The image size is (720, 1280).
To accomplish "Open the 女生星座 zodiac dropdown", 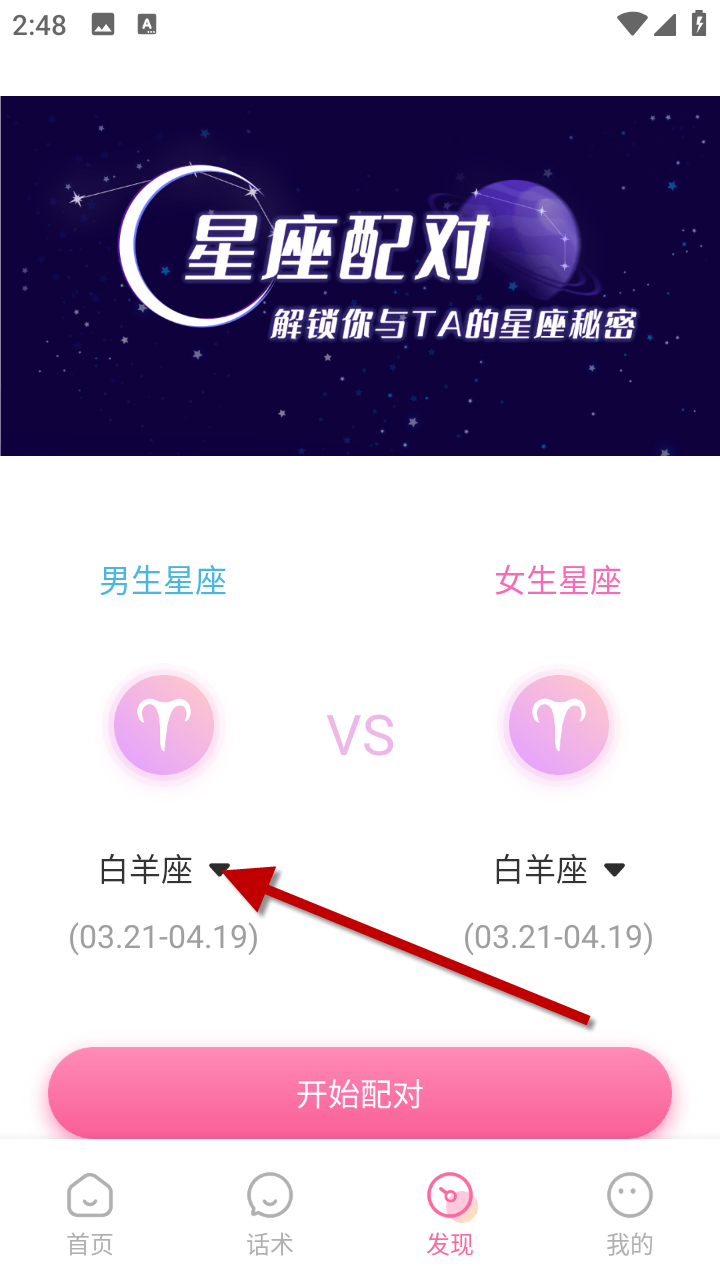I will (560, 870).
